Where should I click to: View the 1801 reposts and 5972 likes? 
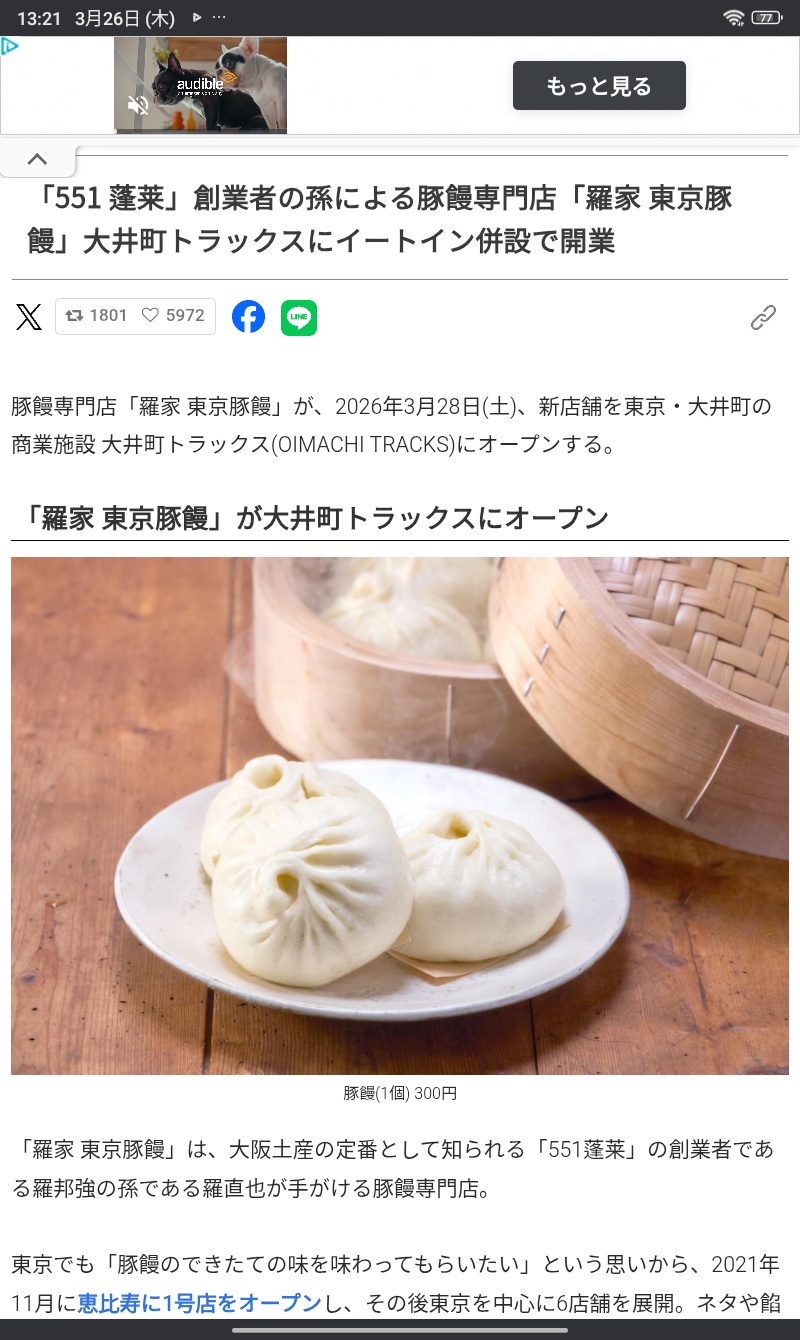pyautogui.click(x=135, y=316)
